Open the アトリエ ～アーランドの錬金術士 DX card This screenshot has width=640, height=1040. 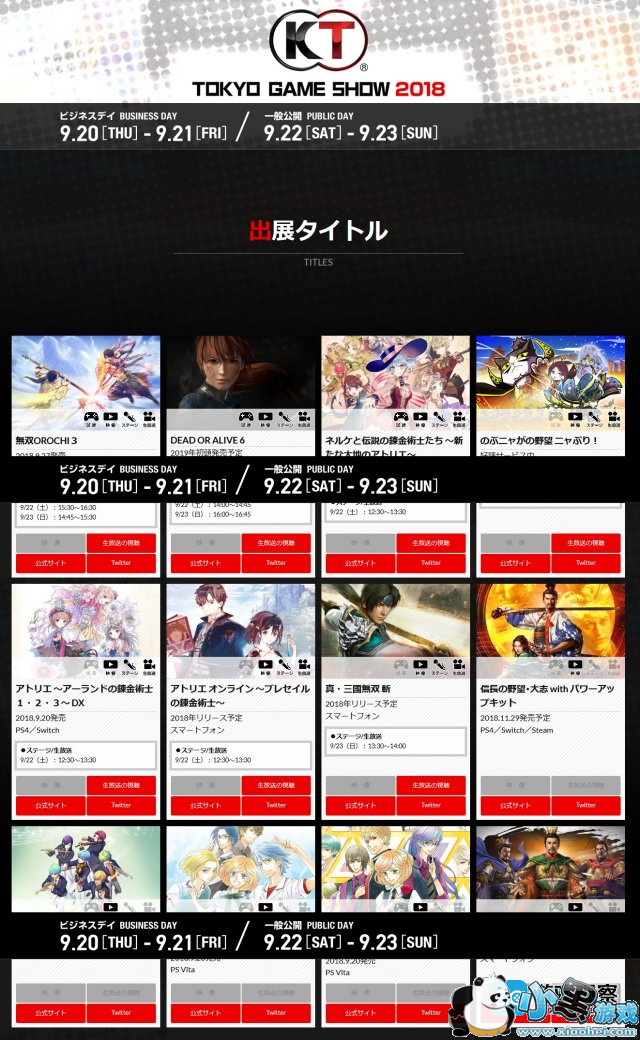86,630
